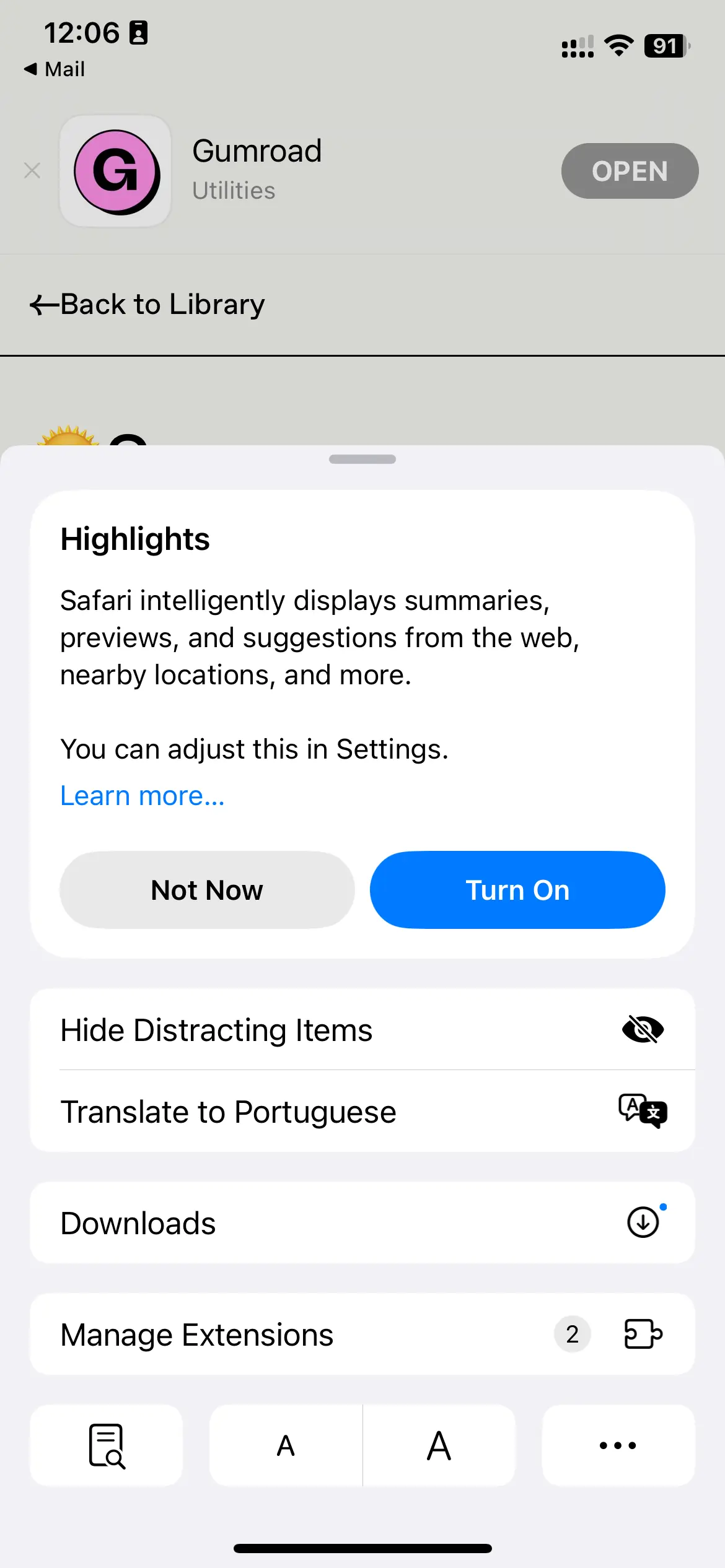Translate the page to Portuguese

(362, 1112)
